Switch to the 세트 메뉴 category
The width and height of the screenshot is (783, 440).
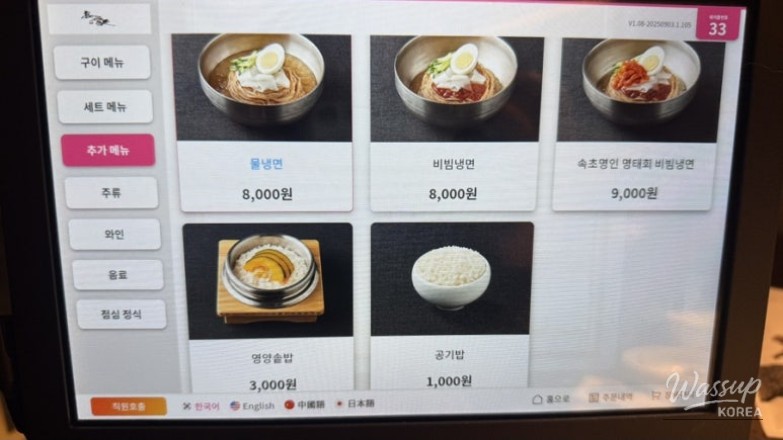[x=105, y=107]
